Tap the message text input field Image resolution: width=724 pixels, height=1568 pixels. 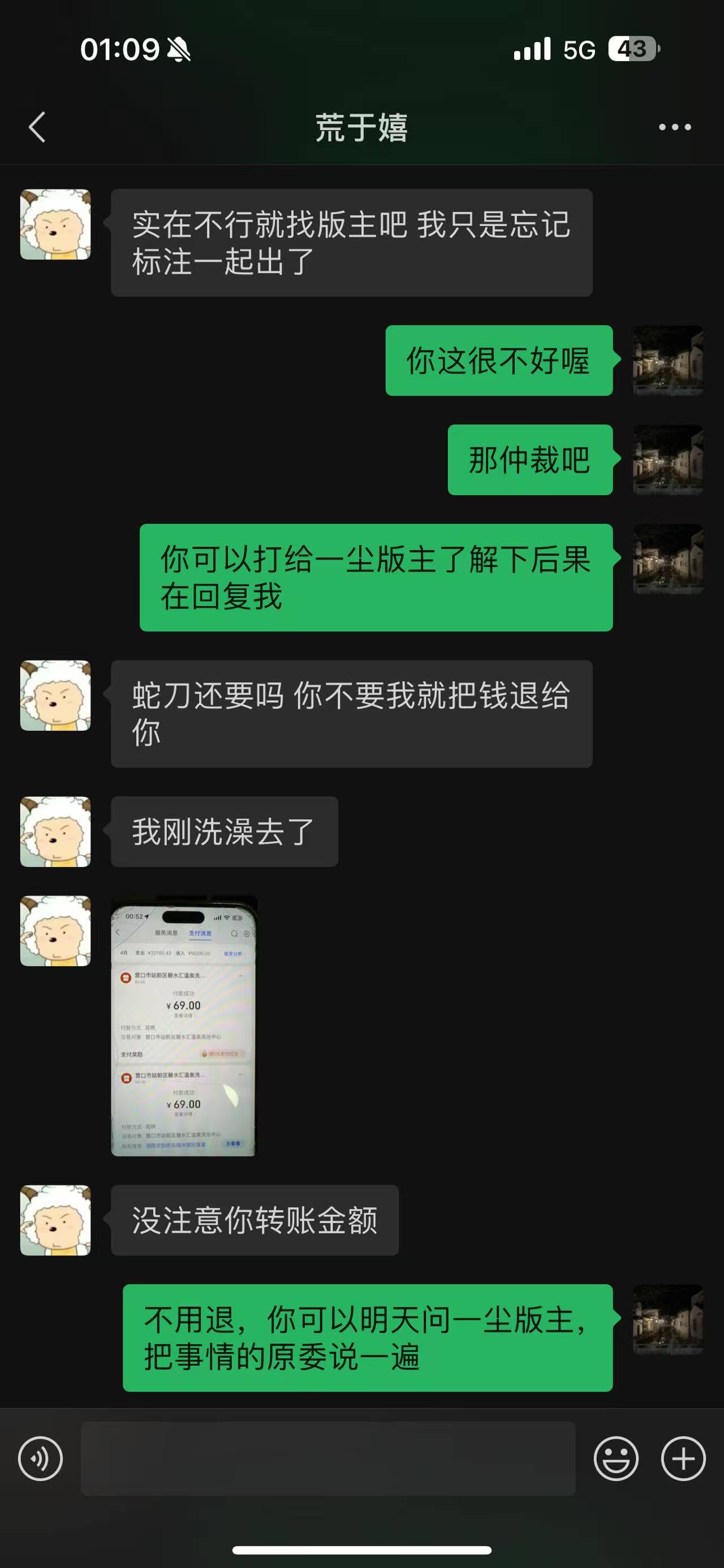[x=328, y=1458]
